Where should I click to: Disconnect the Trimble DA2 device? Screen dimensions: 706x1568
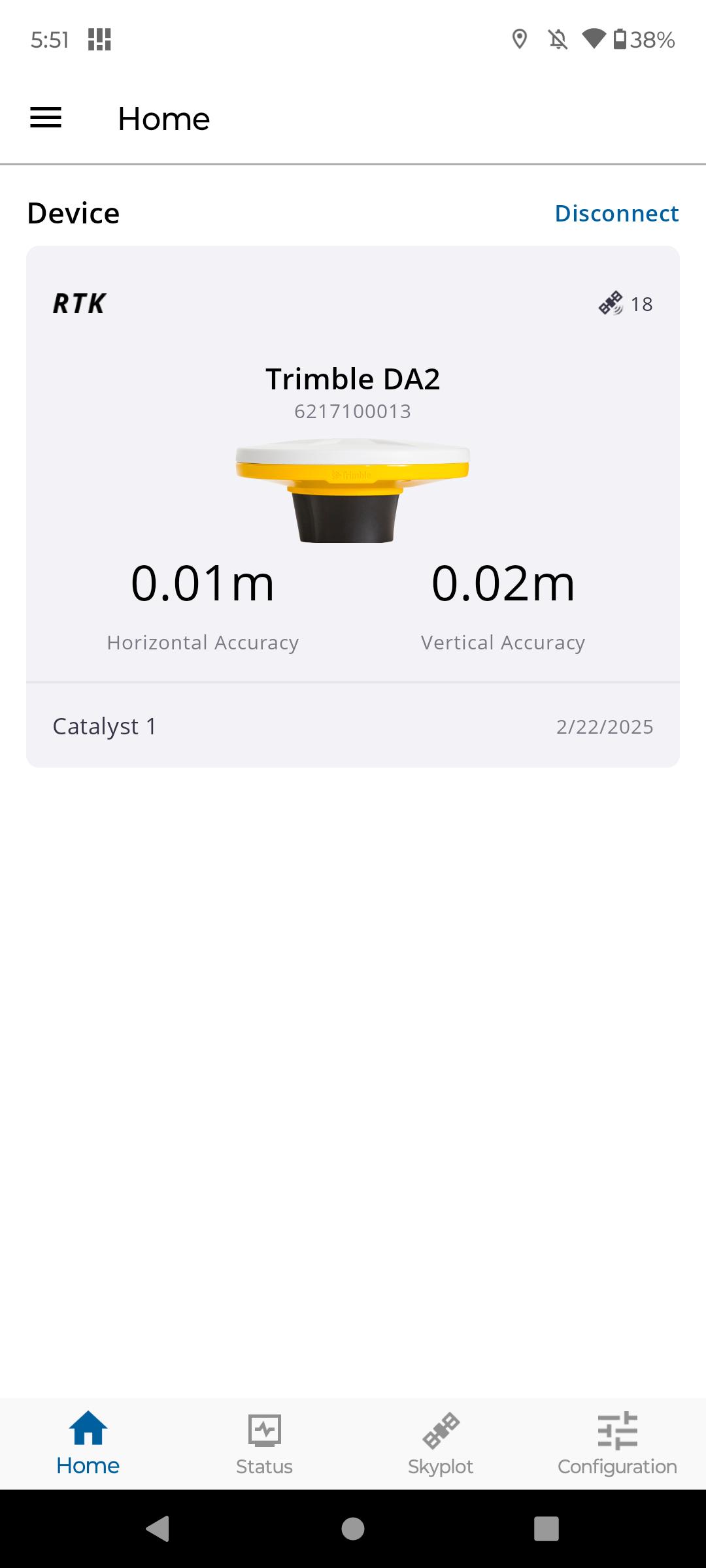click(616, 214)
